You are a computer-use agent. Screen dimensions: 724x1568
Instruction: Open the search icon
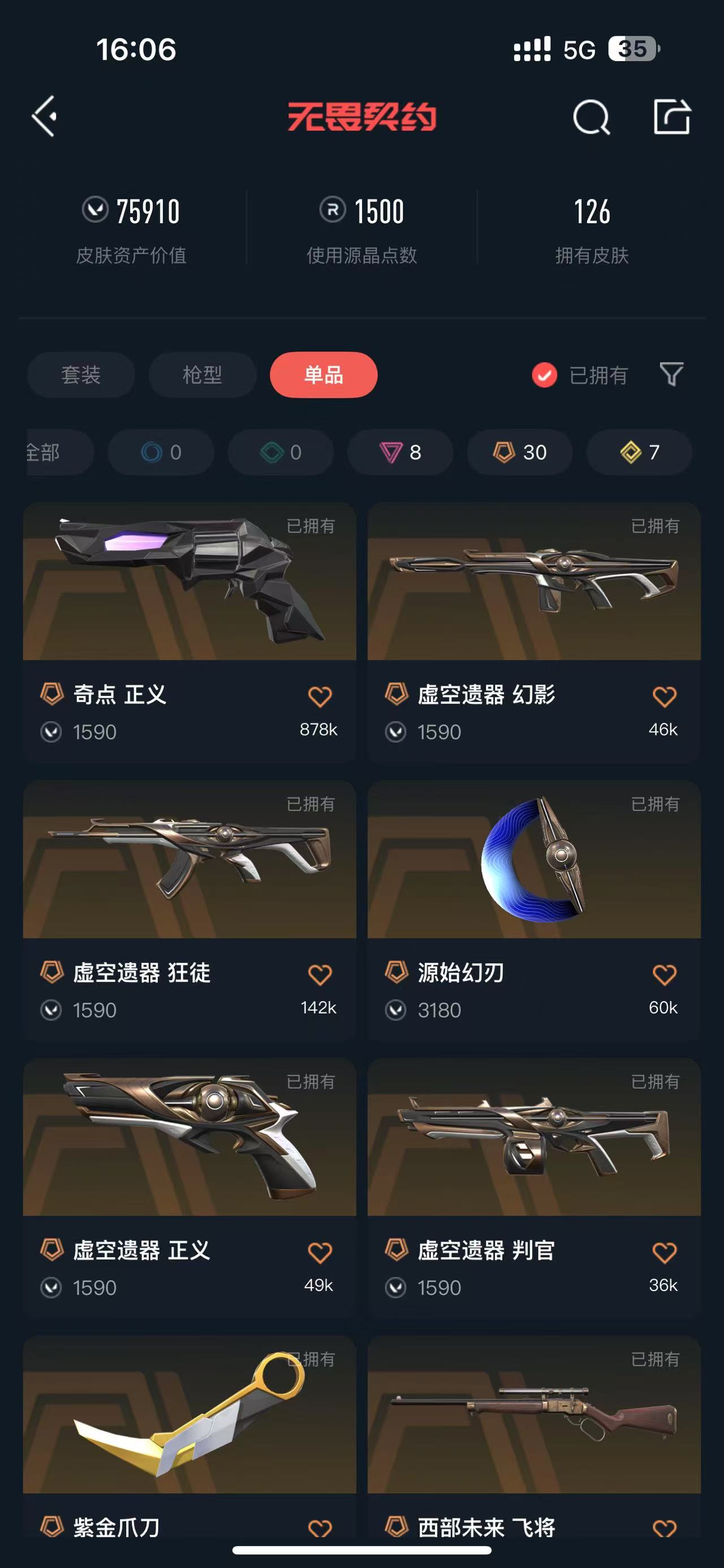click(591, 117)
